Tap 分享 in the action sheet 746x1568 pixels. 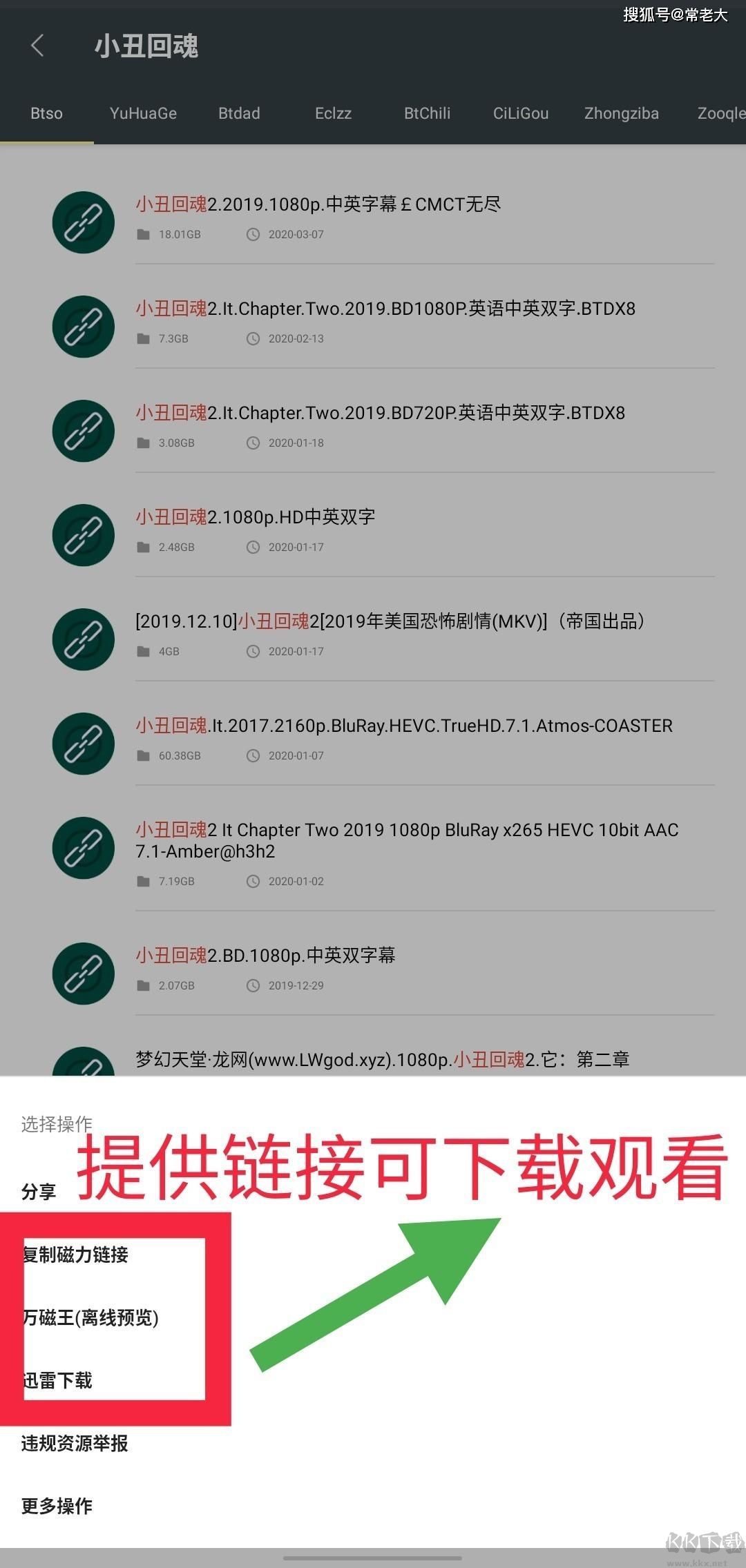pos(39,1192)
